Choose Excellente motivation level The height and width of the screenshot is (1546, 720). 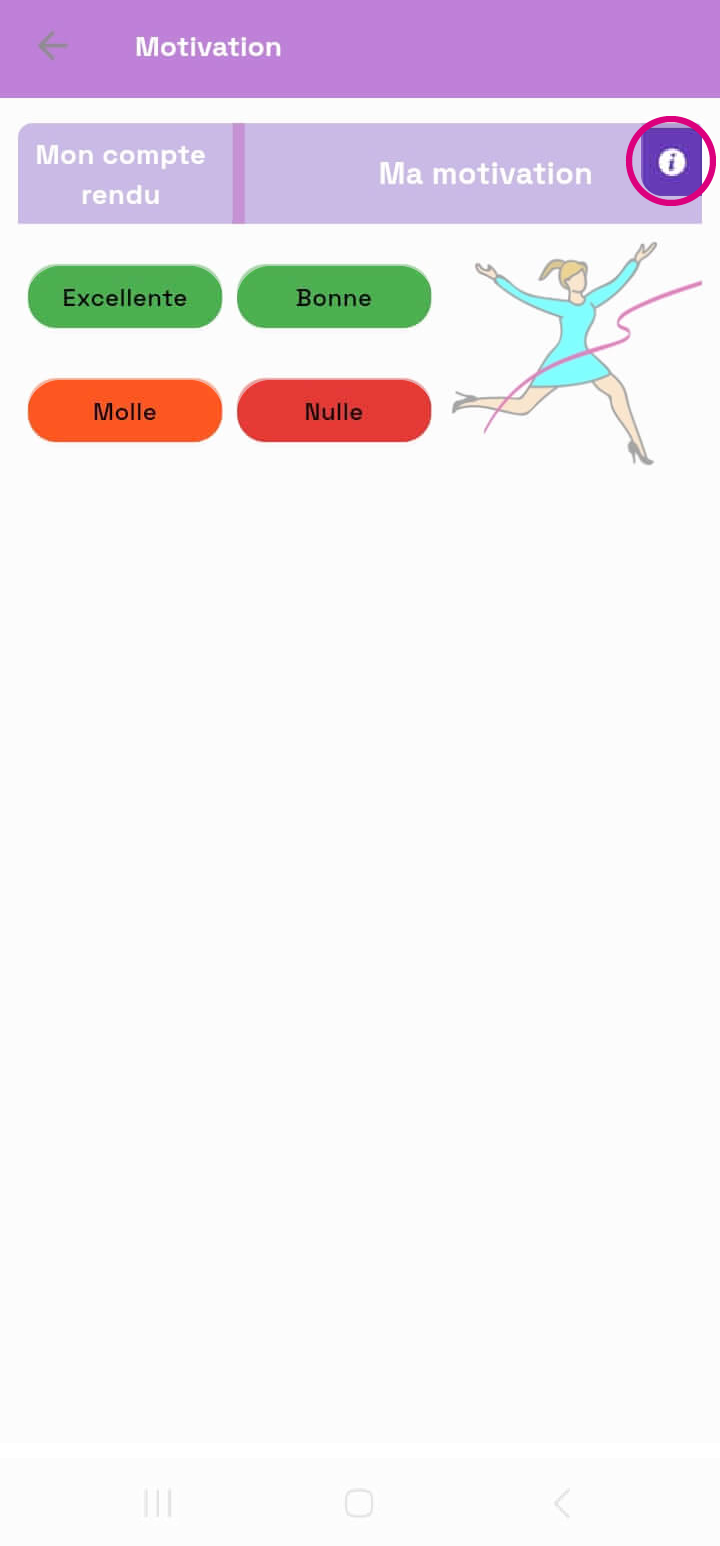(125, 297)
